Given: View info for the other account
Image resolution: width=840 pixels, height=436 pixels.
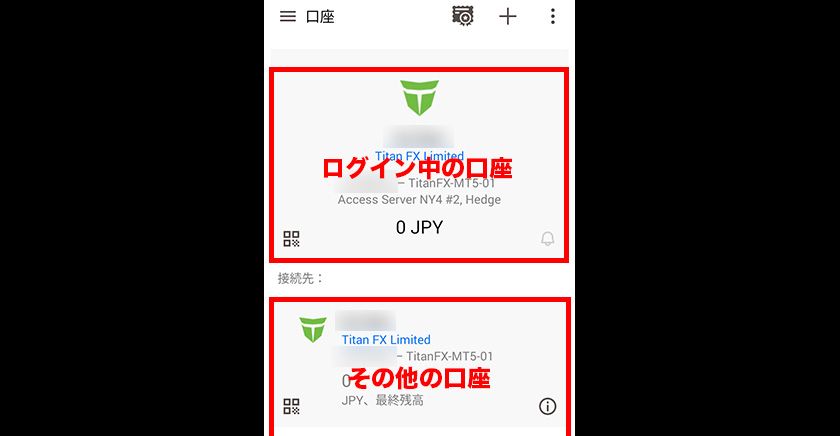Looking at the screenshot, I should [x=547, y=406].
